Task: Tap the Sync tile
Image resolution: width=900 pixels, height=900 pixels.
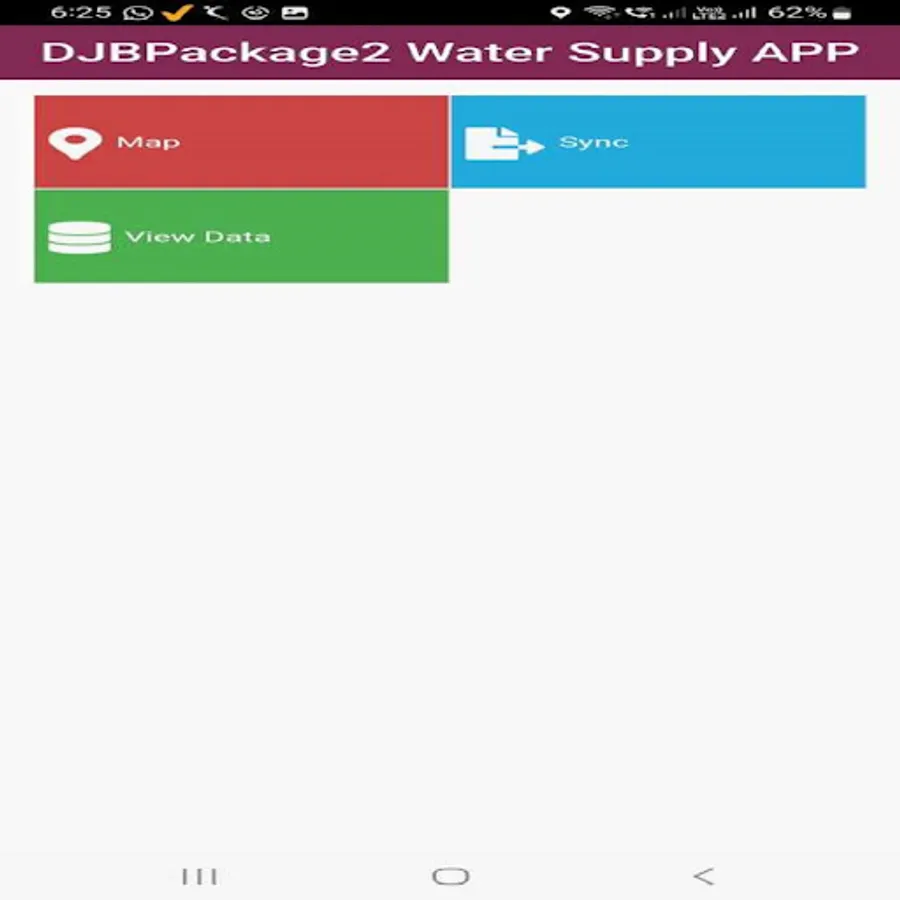Action: (x=658, y=142)
